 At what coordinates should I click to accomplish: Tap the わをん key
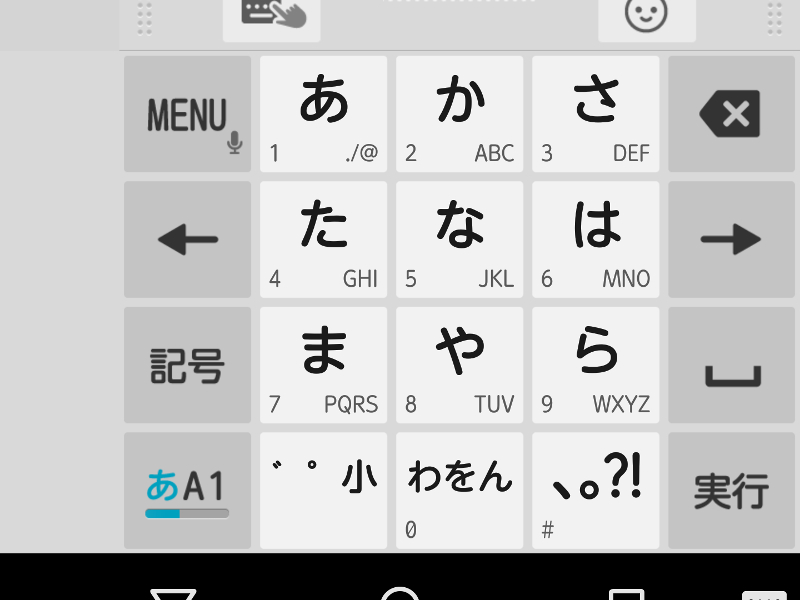(x=459, y=491)
